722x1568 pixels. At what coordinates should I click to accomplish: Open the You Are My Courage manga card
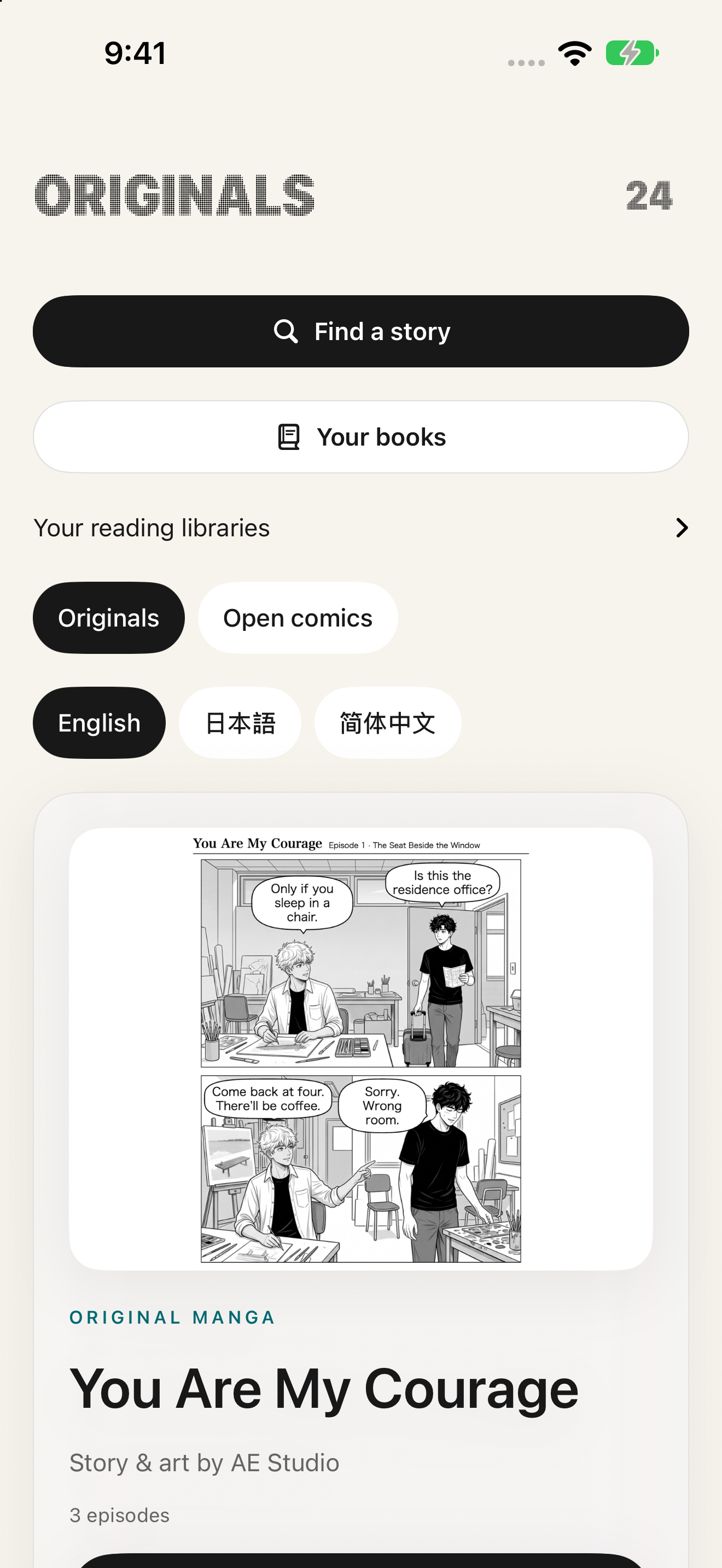click(361, 1180)
